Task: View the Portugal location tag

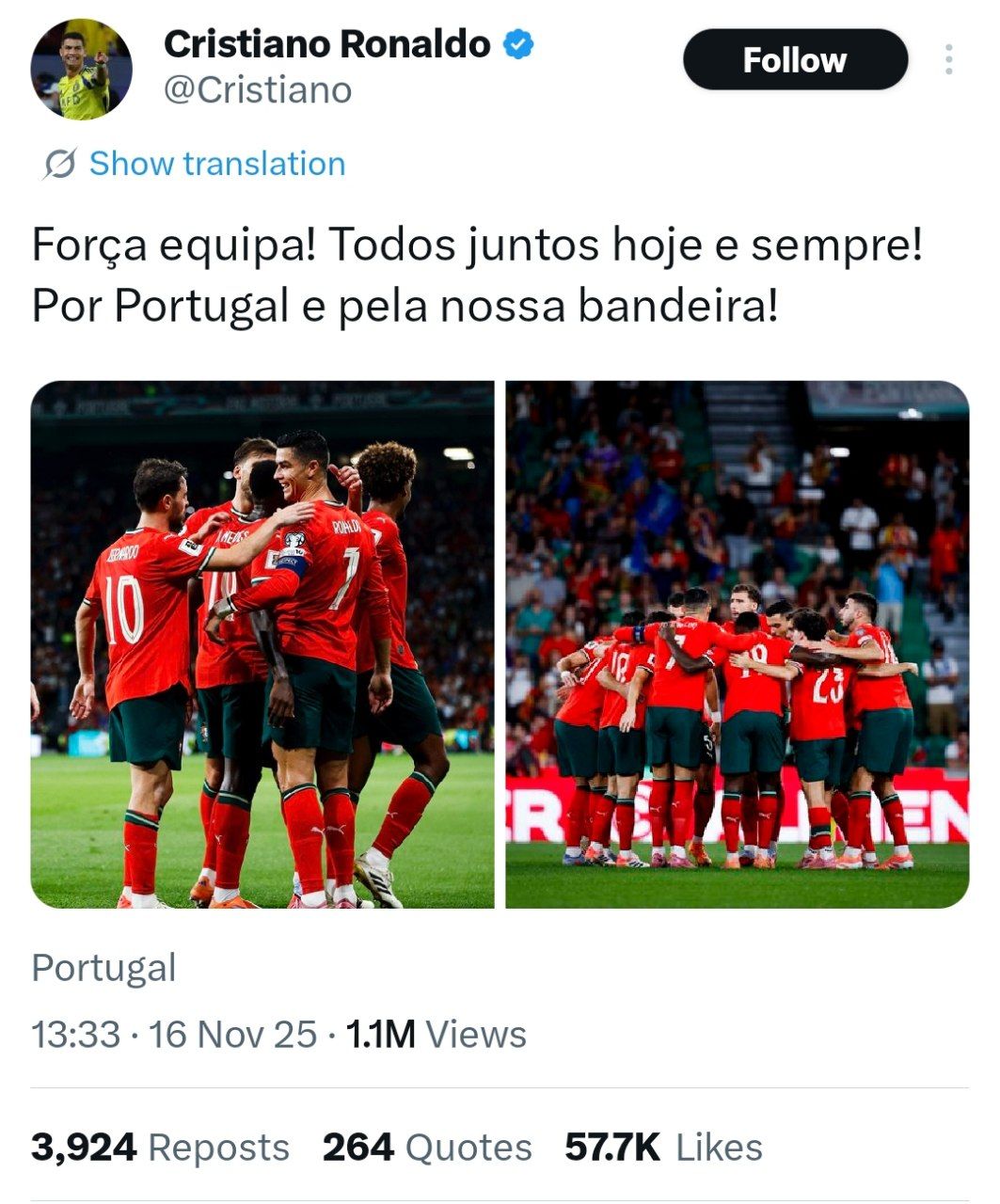Action: tap(103, 968)
